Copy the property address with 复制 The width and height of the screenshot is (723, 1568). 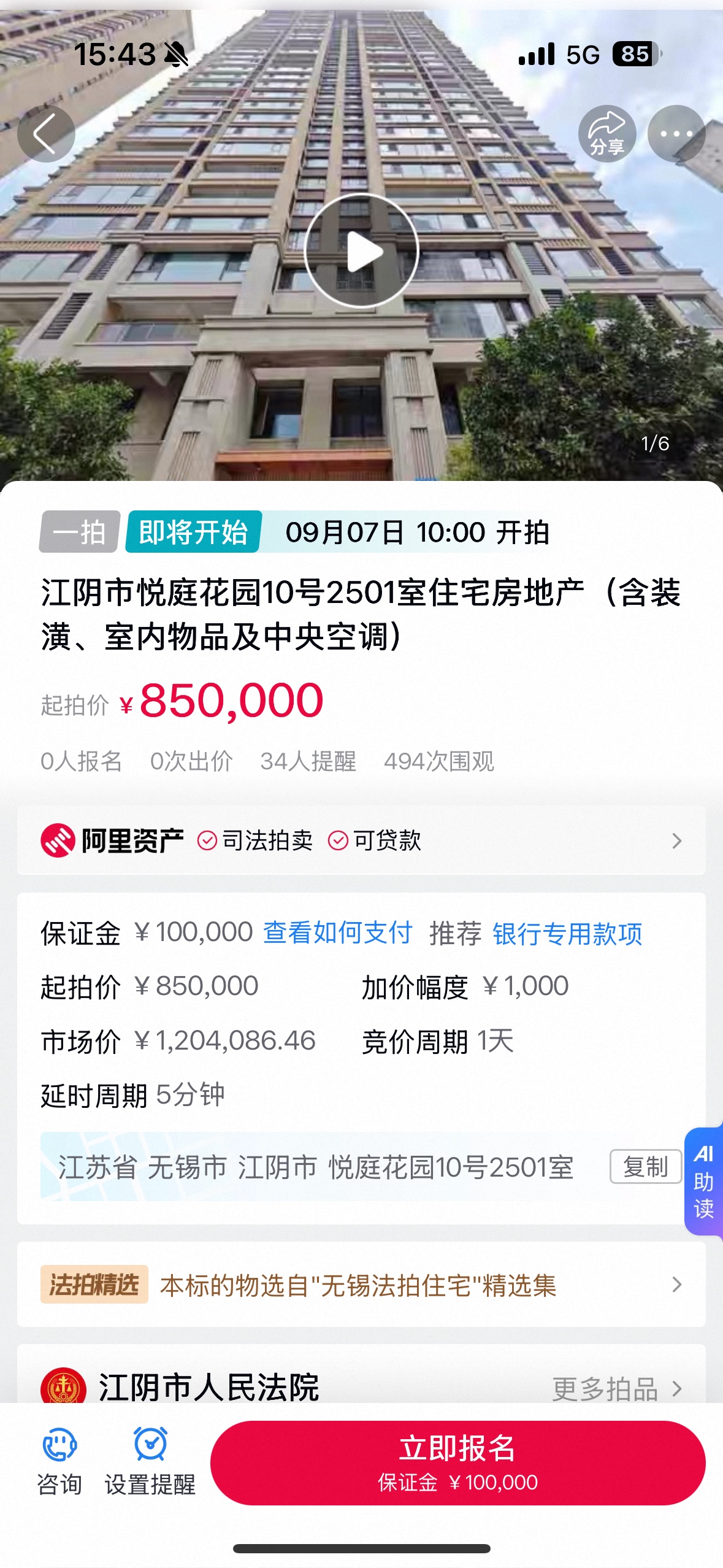tap(645, 1166)
